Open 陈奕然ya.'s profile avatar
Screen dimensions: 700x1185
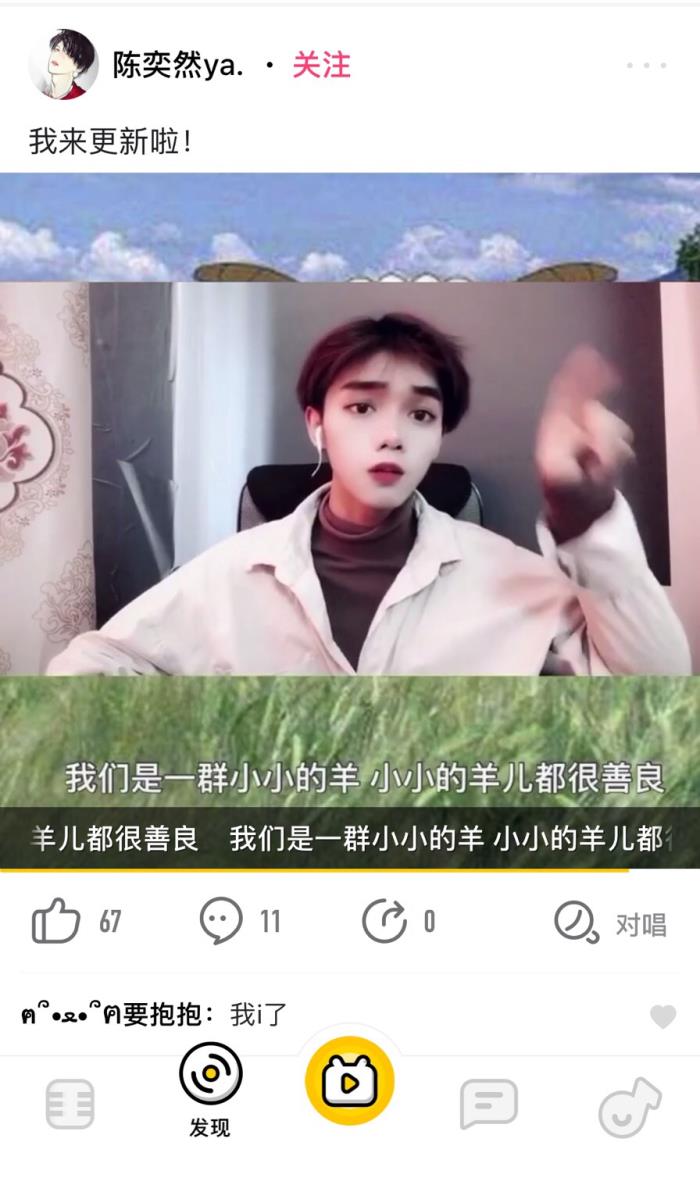coord(63,65)
